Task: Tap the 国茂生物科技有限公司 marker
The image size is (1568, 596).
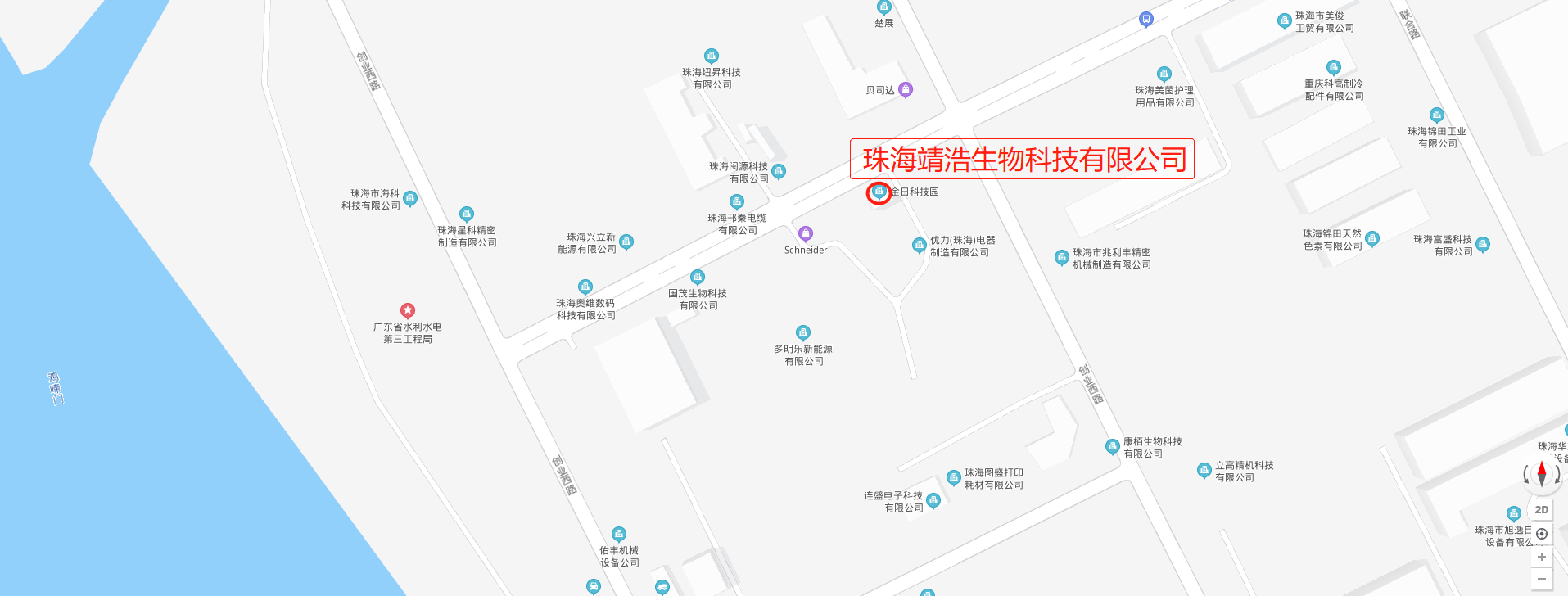Action: click(x=698, y=277)
